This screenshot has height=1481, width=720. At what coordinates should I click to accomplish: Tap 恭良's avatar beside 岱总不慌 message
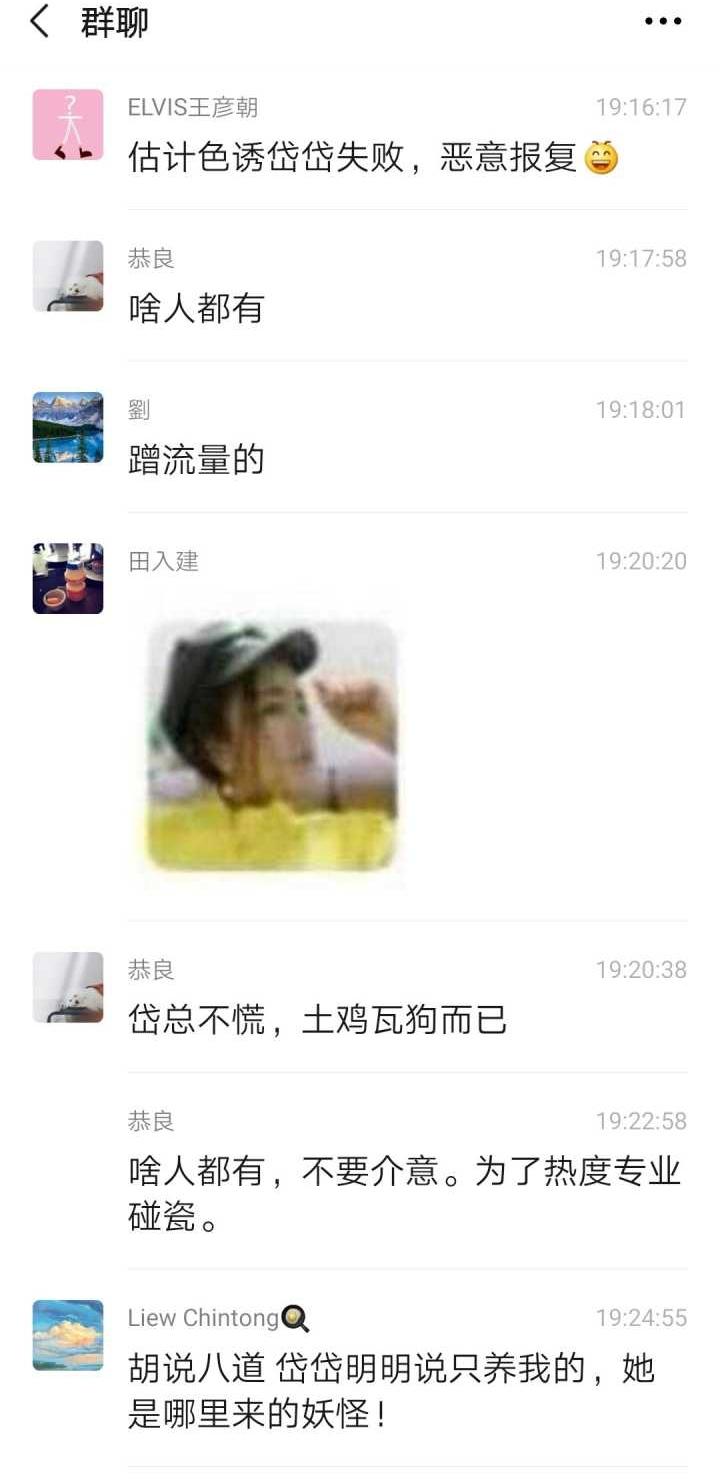[68, 987]
